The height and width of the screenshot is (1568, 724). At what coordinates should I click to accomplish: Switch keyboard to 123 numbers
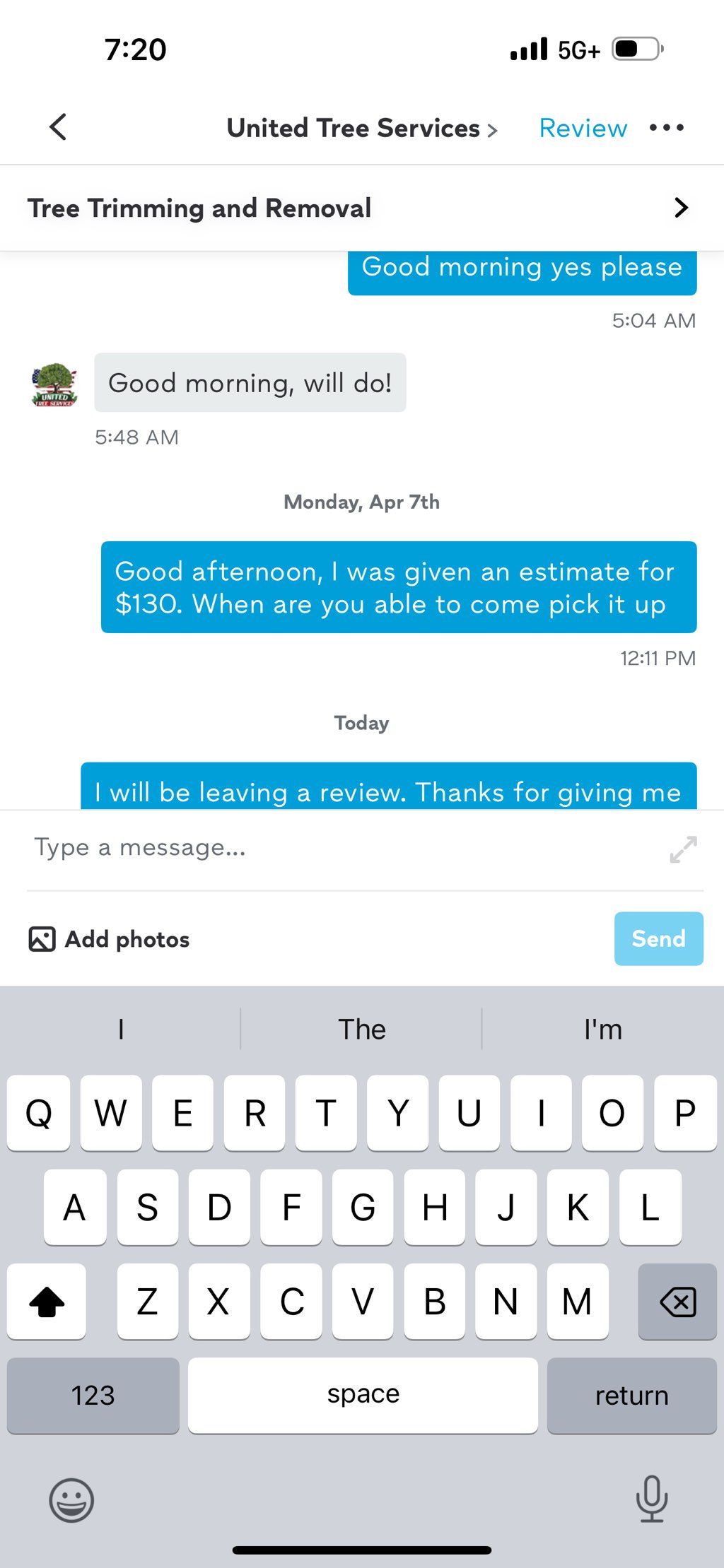tap(93, 1396)
